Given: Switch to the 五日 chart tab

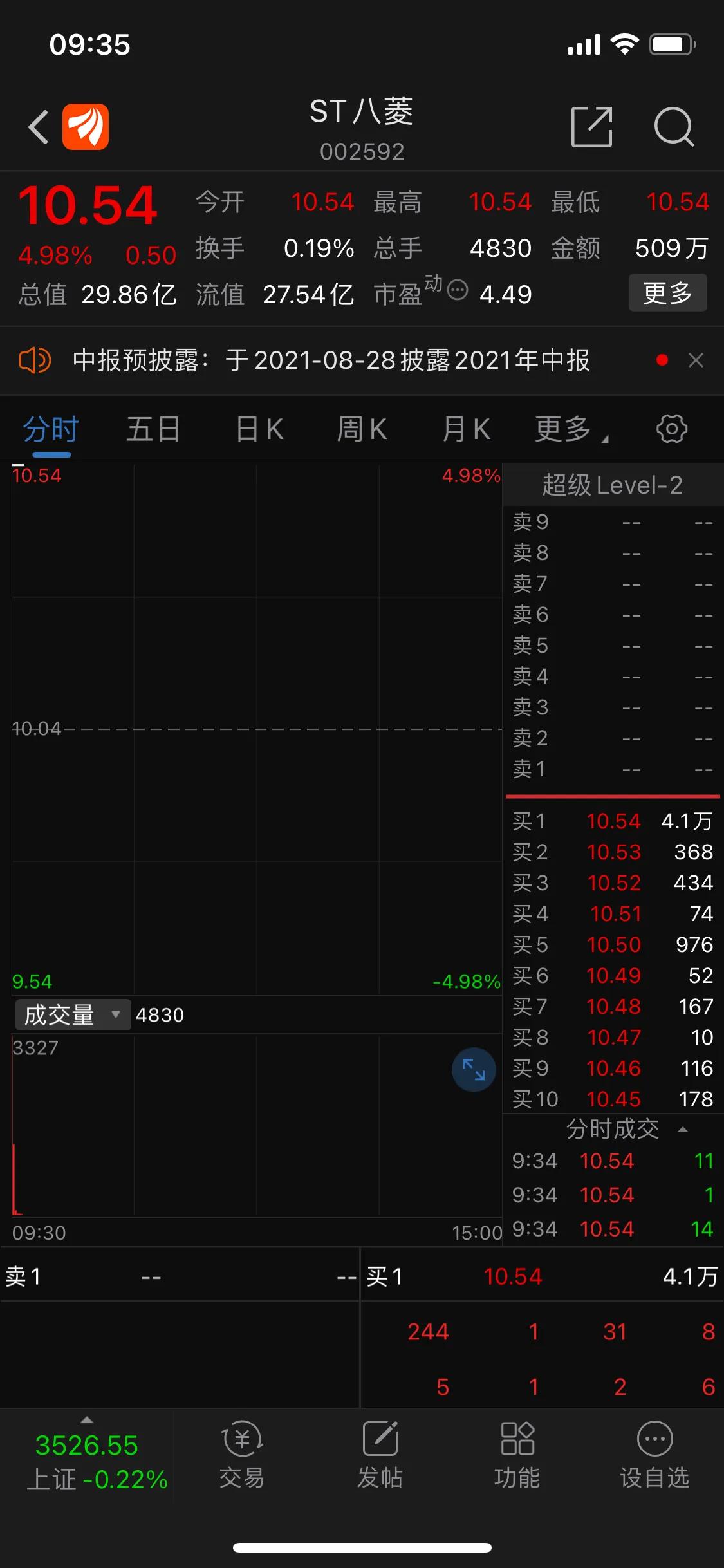Looking at the screenshot, I should 153,429.
